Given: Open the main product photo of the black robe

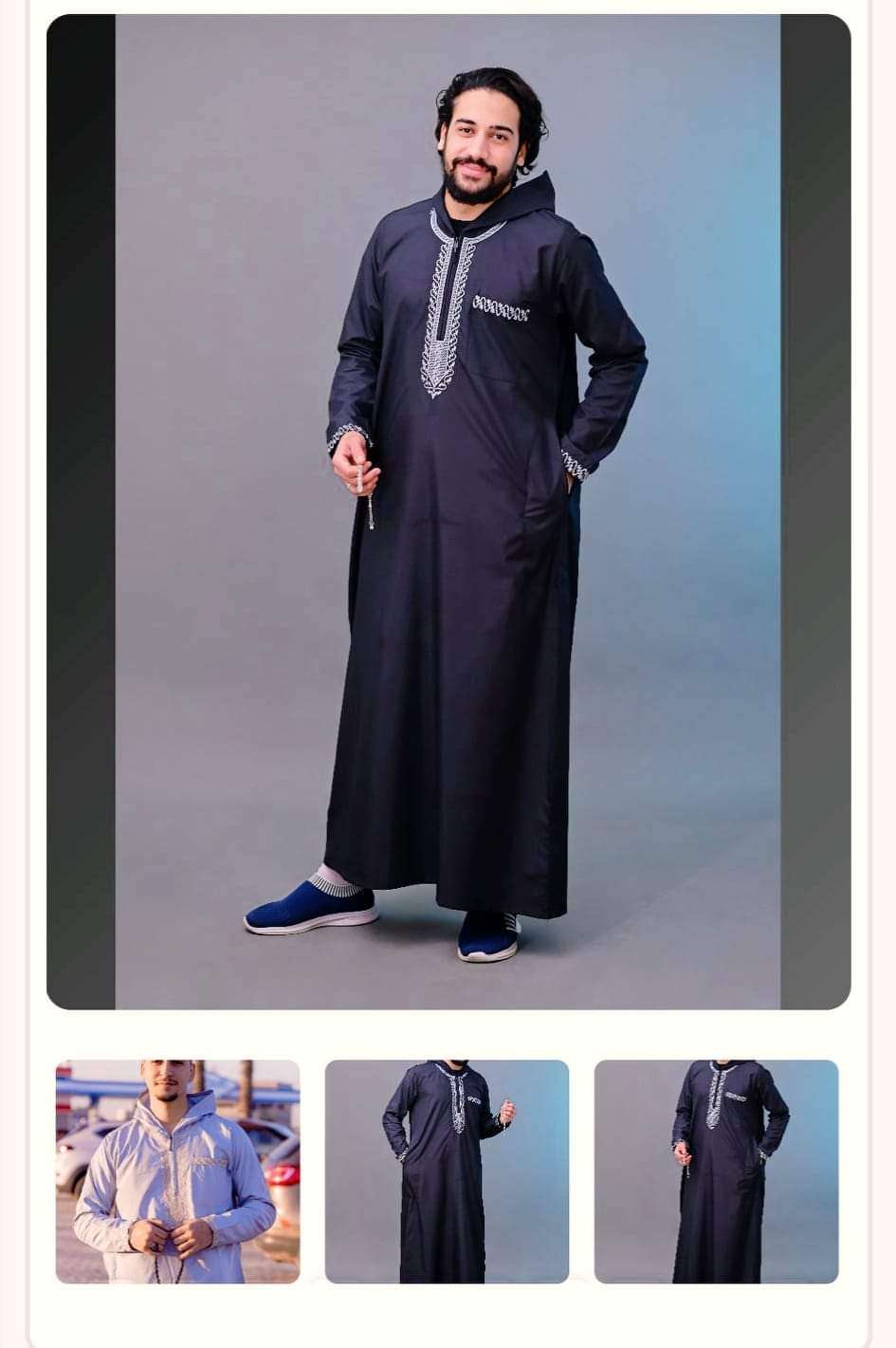Looking at the screenshot, I should pyautogui.click(x=448, y=512).
